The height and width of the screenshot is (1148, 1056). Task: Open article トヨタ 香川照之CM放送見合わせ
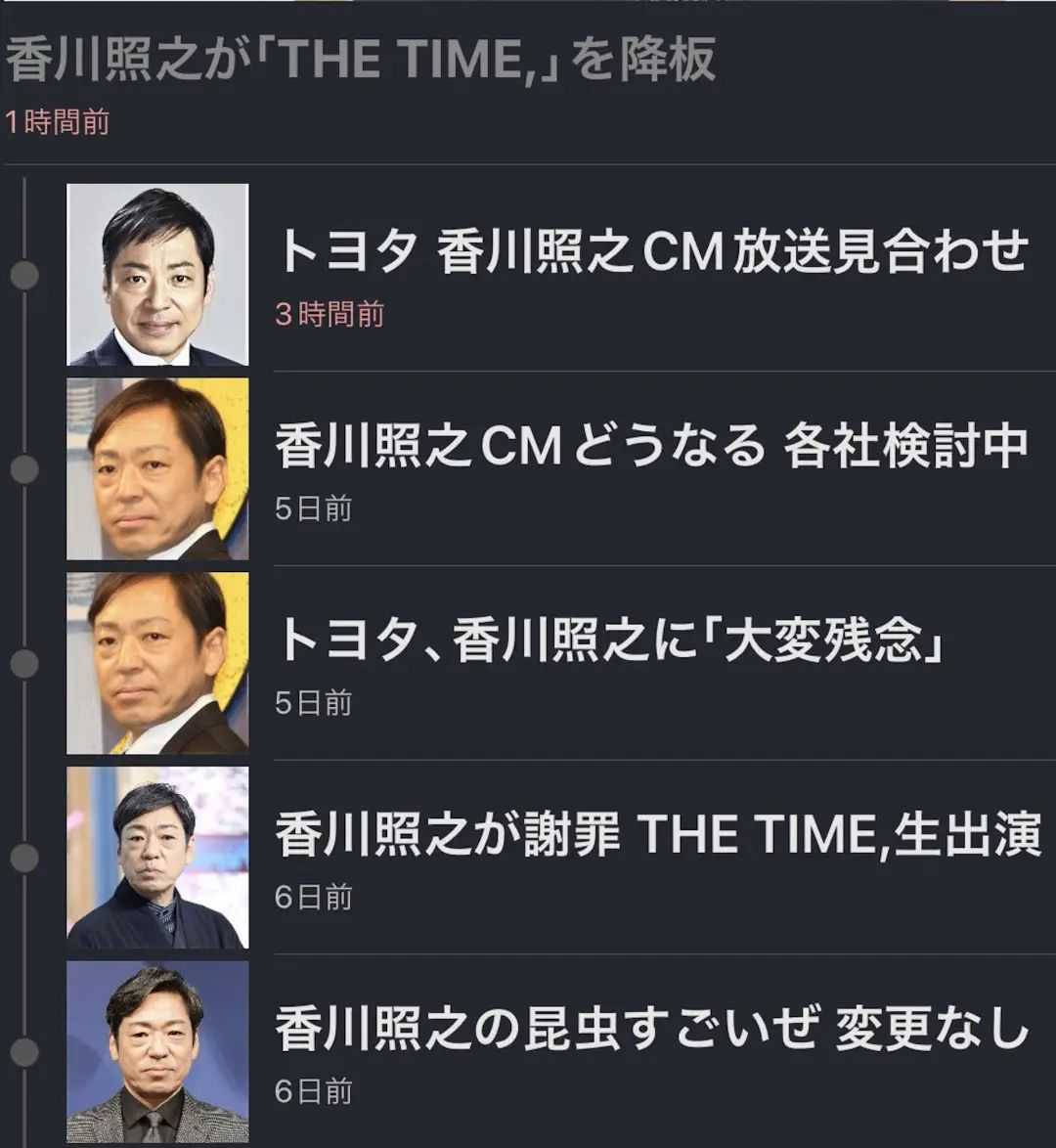click(651, 251)
